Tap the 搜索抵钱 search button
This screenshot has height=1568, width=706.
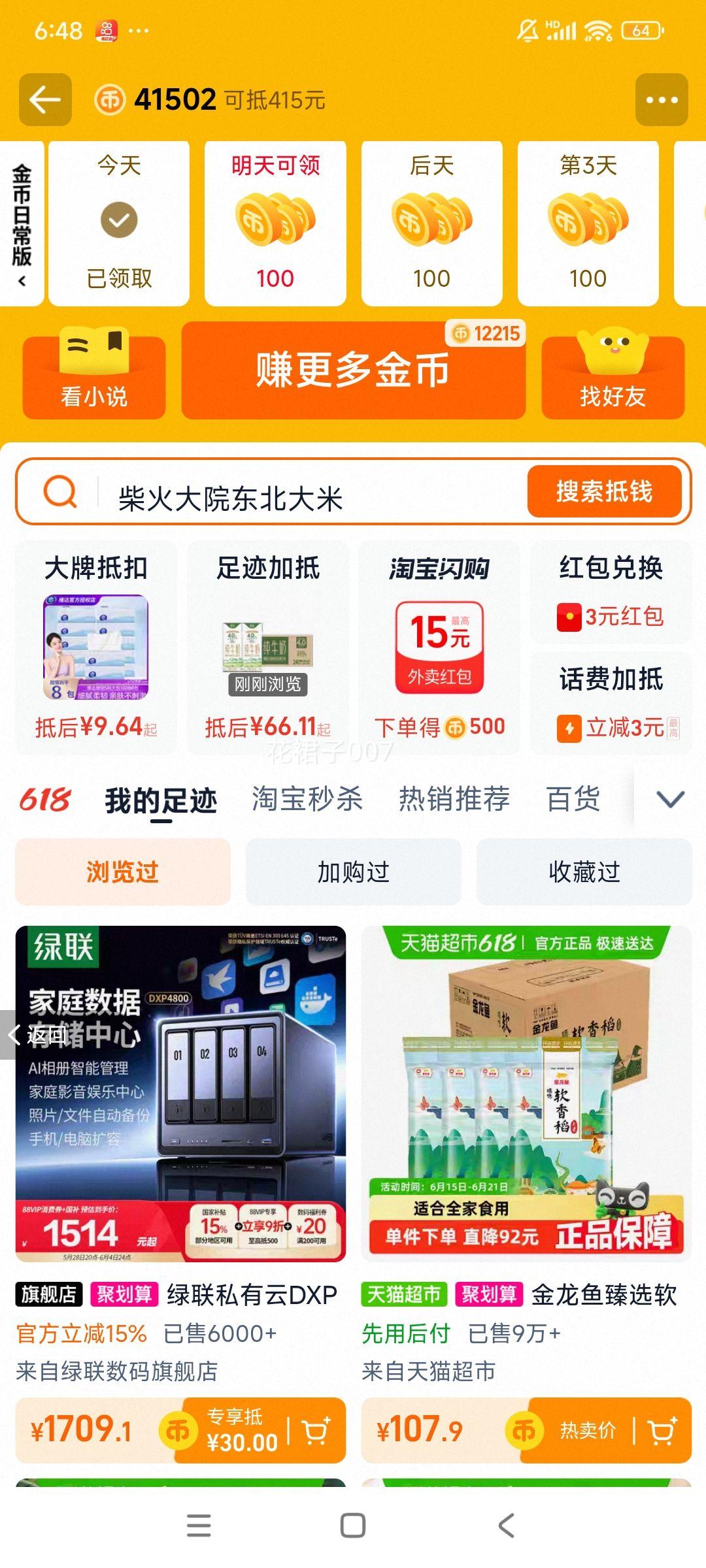tap(604, 491)
